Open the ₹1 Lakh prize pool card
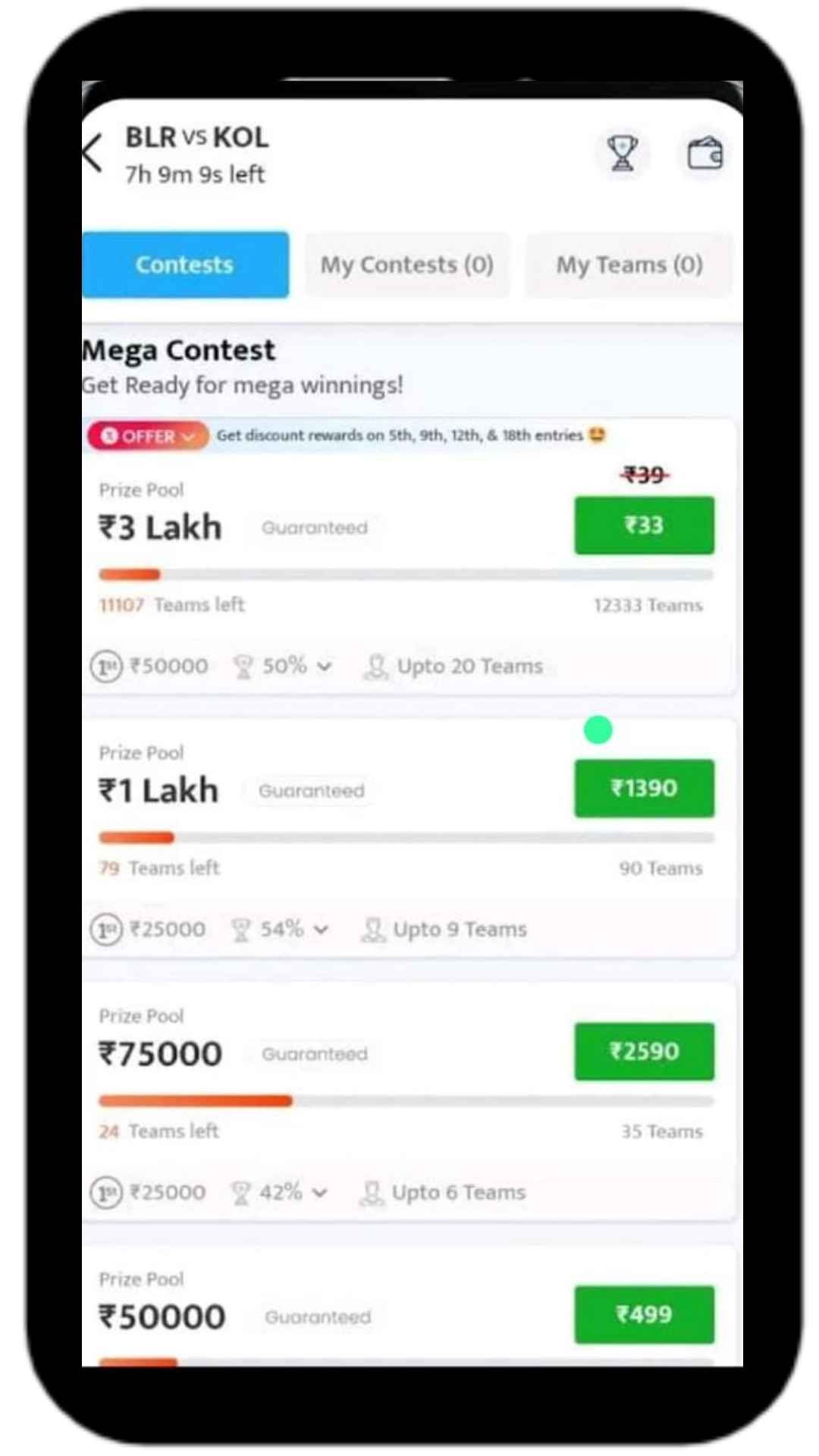Image resolution: width=819 pixels, height=1456 pixels. tap(159, 790)
